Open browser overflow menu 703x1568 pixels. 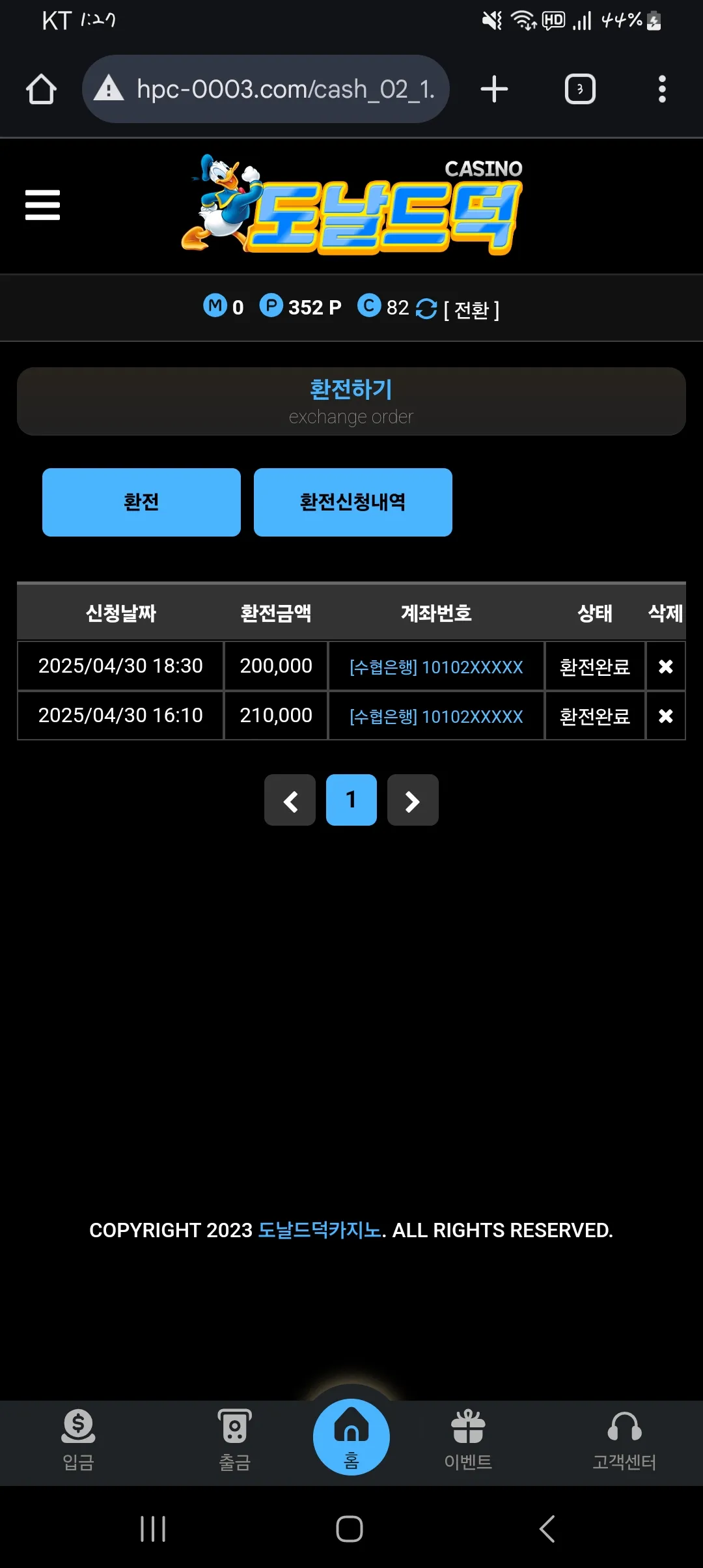662,89
